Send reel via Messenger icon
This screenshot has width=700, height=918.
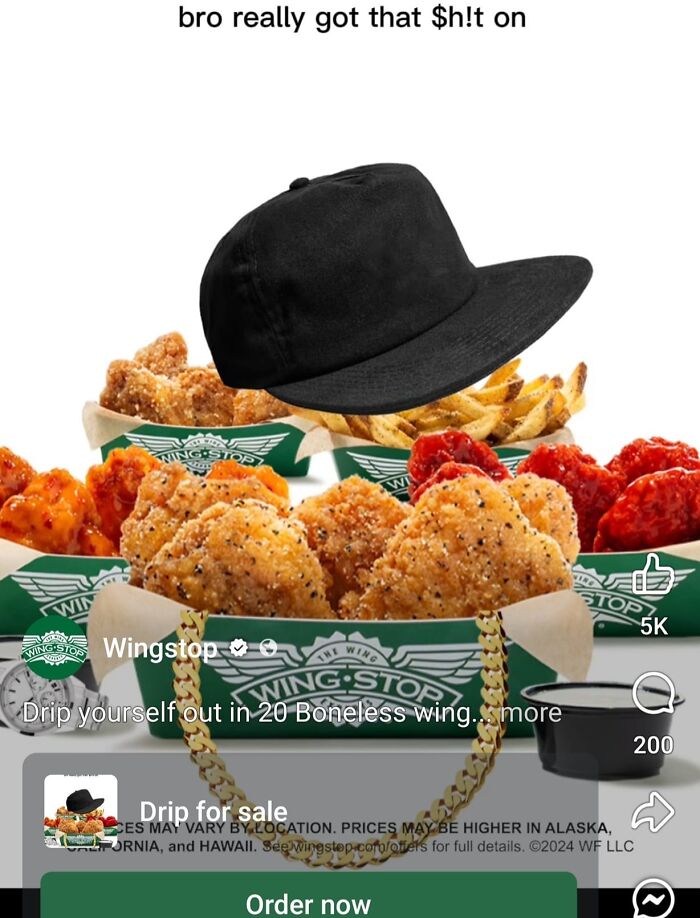pos(653,899)
